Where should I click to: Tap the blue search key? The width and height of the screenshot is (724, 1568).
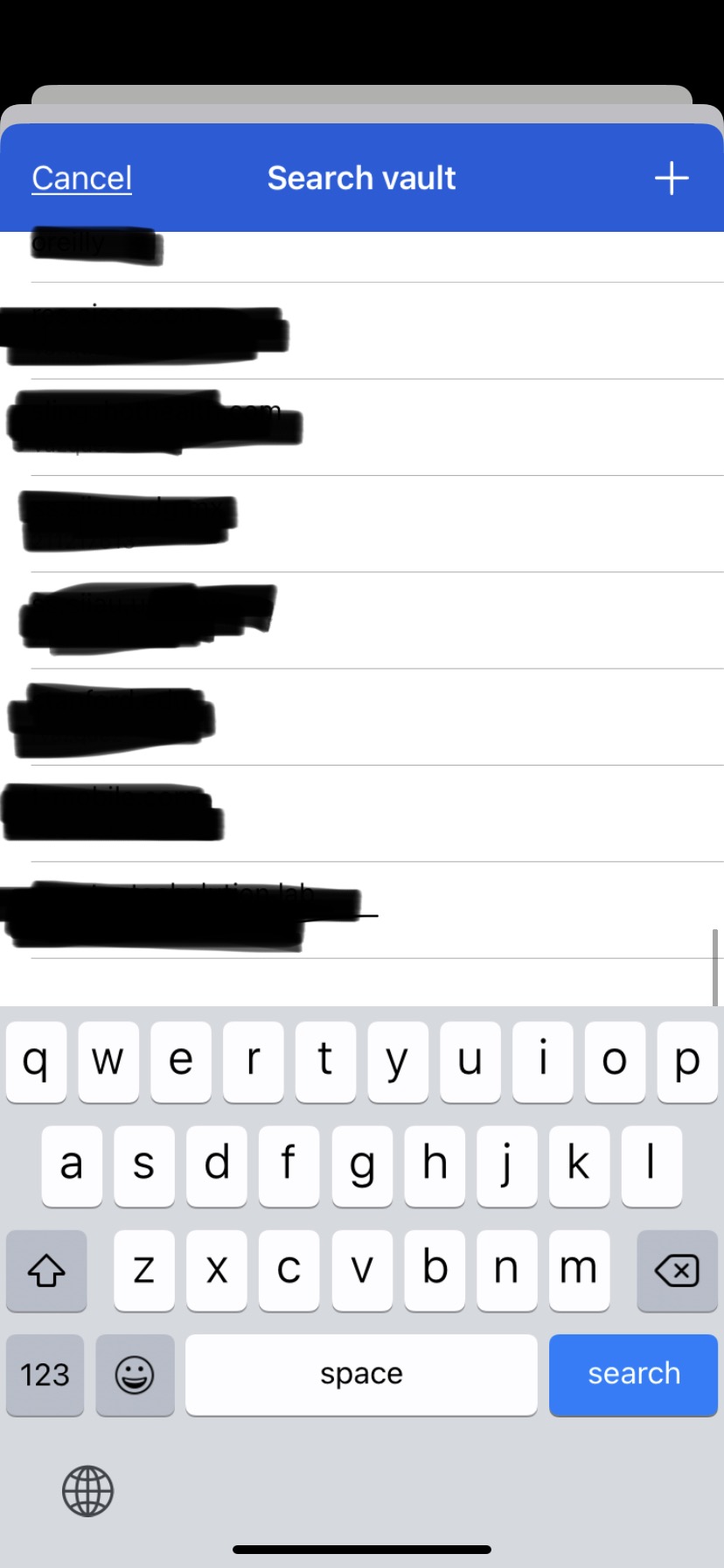coord(633,1374)
